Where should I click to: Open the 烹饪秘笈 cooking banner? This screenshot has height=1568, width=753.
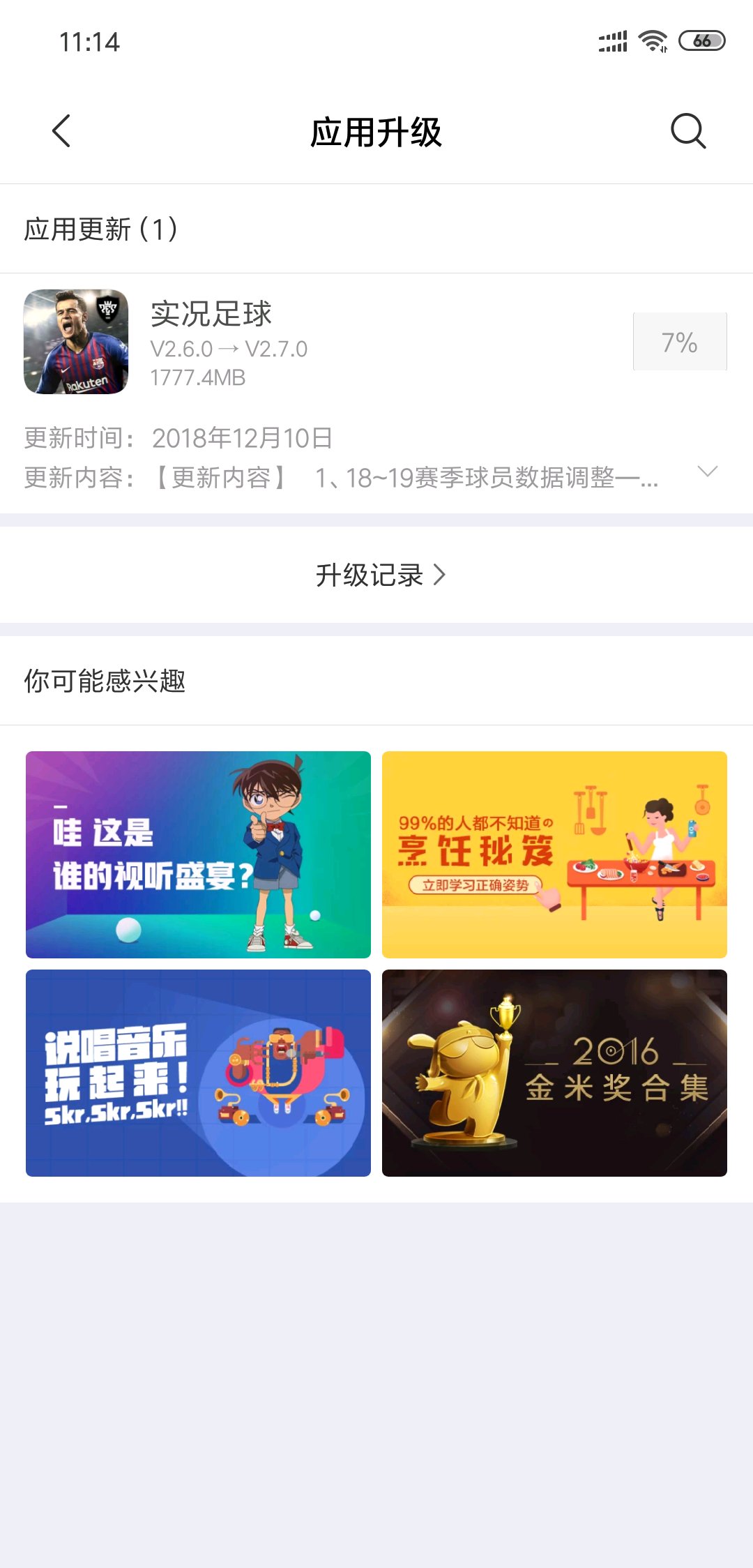click(x=554, y=854)
